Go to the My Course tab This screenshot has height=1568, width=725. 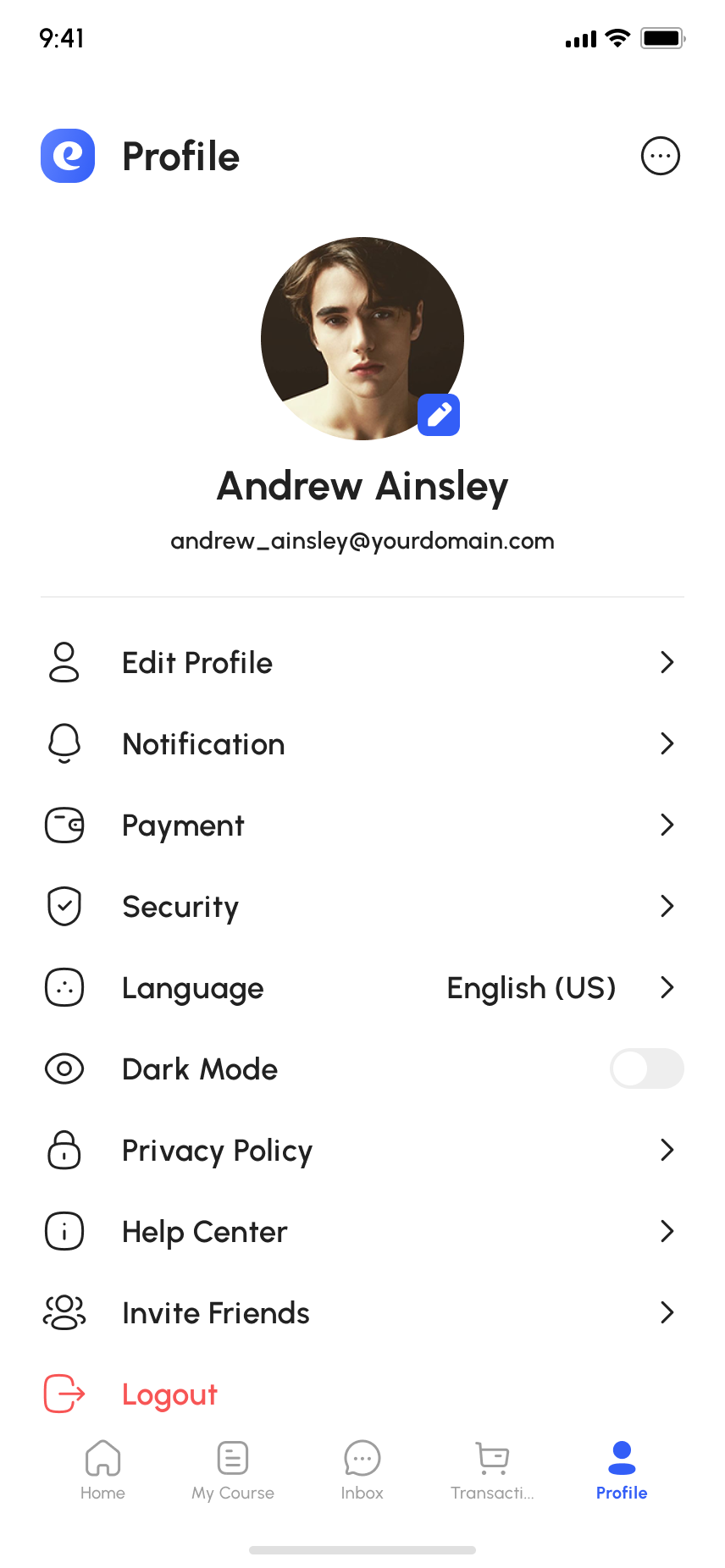coord(233,1471)
